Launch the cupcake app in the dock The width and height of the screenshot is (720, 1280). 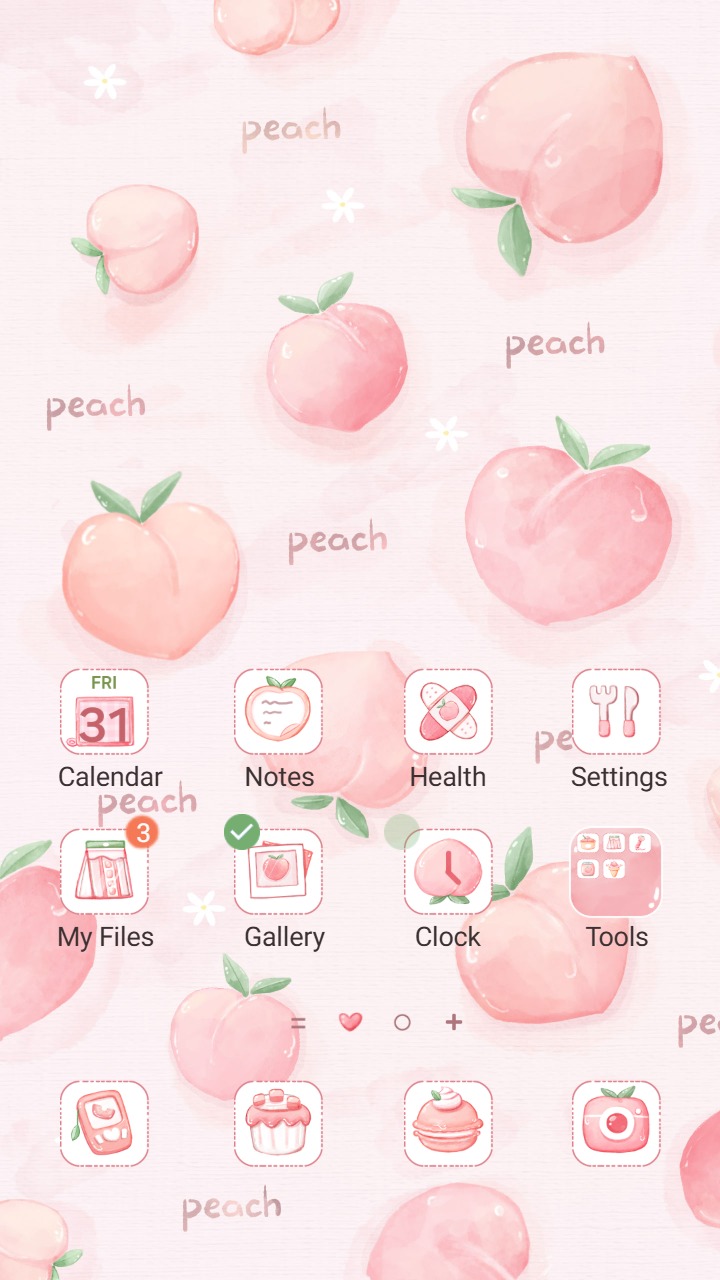coord(278,1124)
